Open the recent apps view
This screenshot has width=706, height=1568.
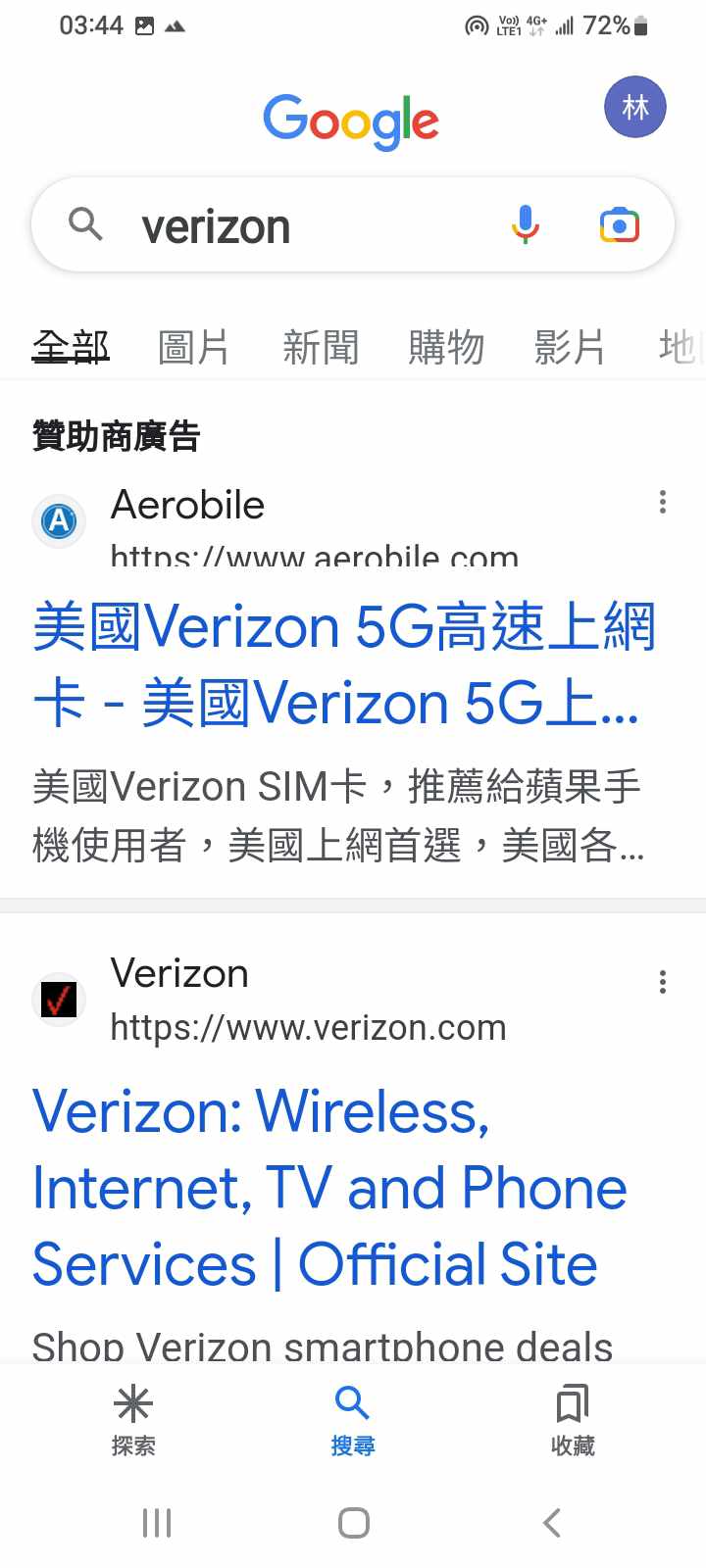[157, 1523]
